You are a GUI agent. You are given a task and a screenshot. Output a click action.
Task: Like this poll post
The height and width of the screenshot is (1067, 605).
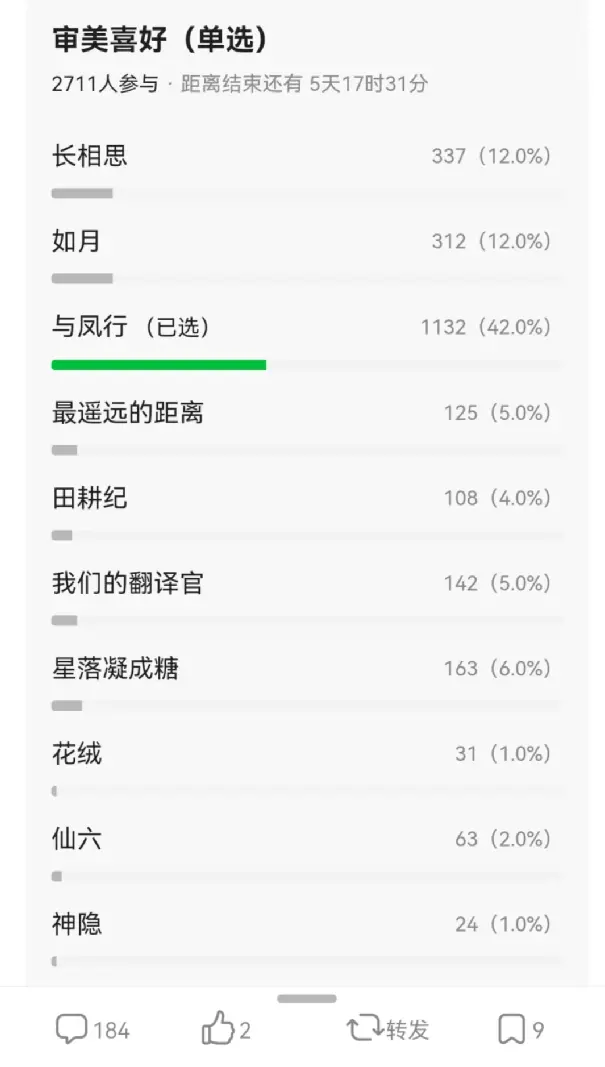point(226,1029)
